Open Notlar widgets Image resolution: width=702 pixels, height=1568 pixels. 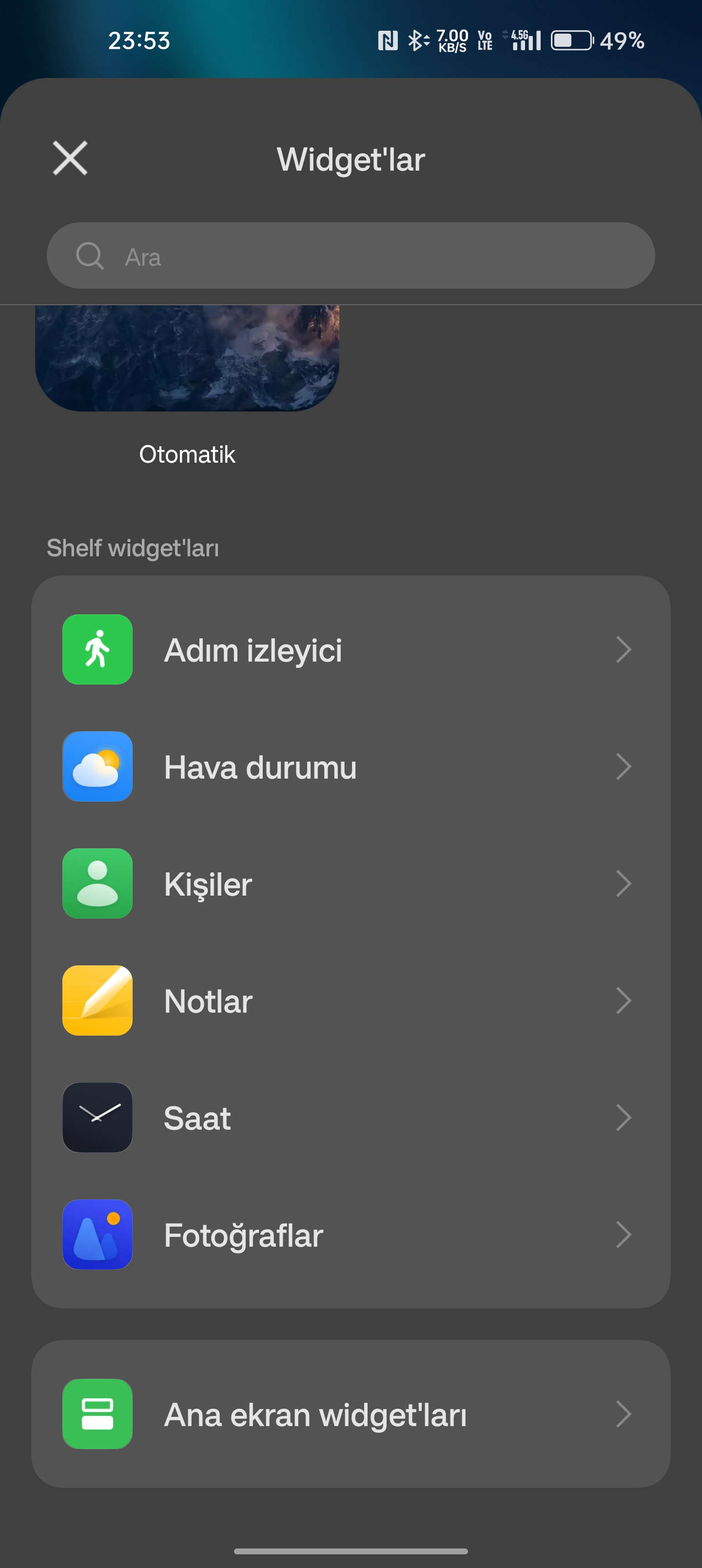[351, 1000]
